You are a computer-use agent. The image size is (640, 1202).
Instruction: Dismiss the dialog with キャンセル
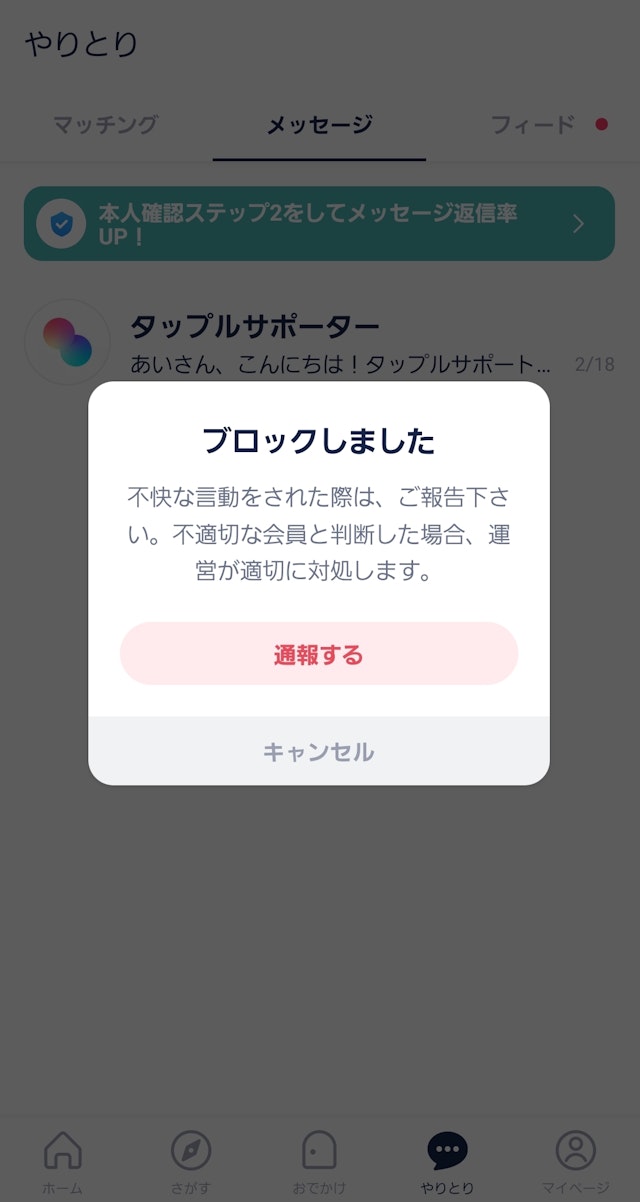point(319,751)
